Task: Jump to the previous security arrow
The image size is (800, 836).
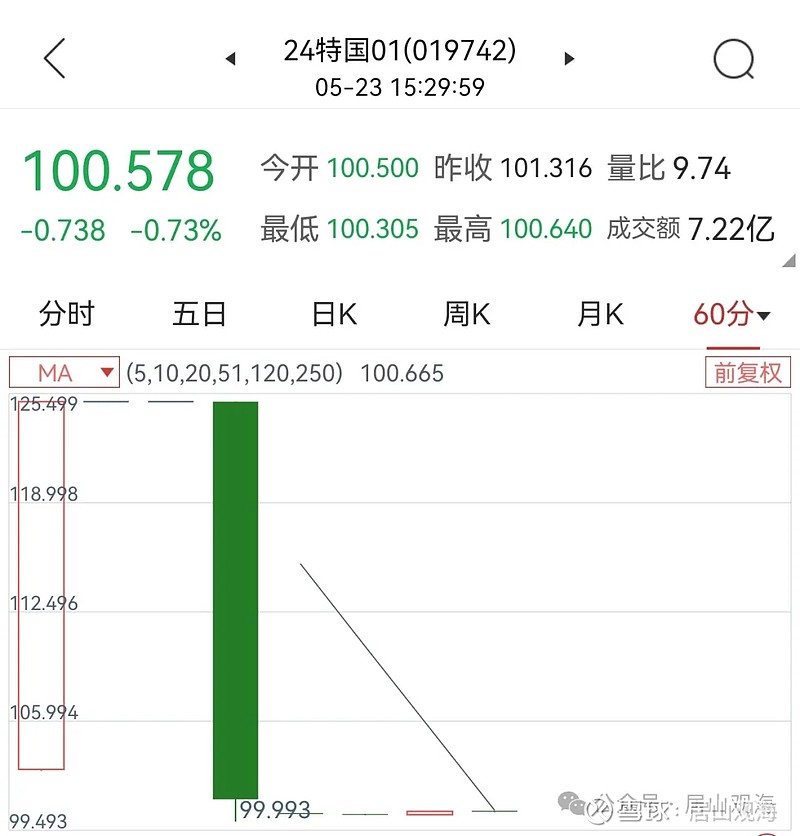Action: 231,59
